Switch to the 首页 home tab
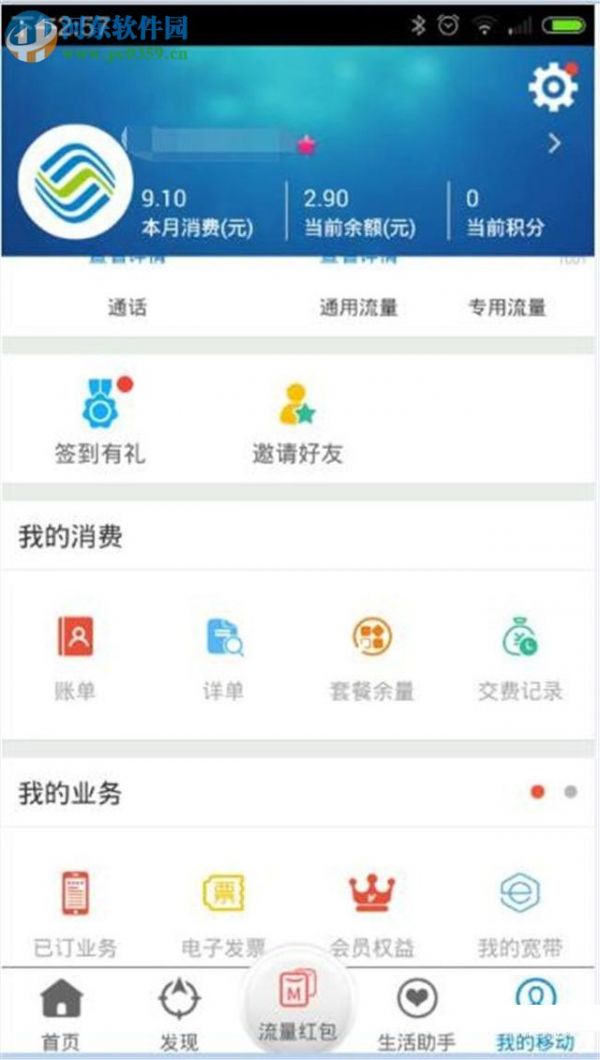This screenshot has height=1060, width=600. 61,1013
